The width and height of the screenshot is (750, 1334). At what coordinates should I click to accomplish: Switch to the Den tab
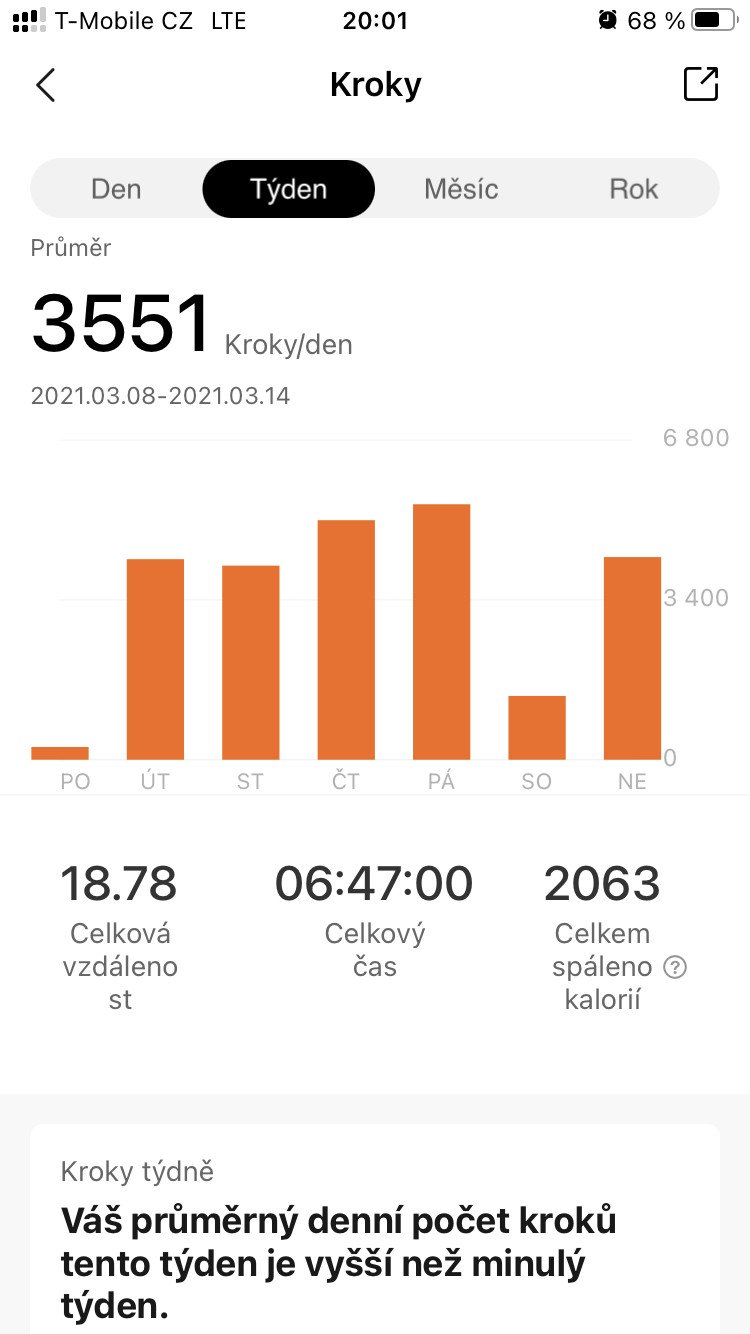pos(116,189)
